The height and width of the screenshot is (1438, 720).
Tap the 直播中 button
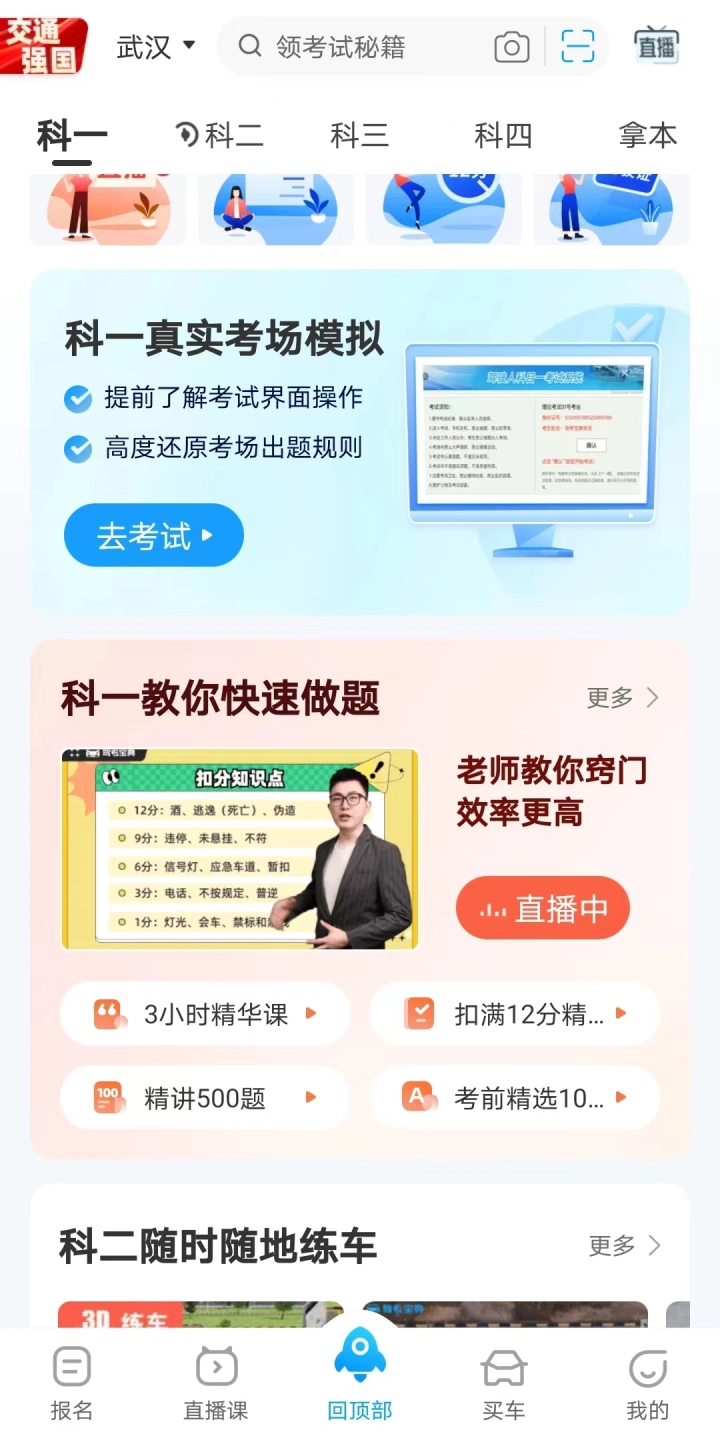coord(543,908)
